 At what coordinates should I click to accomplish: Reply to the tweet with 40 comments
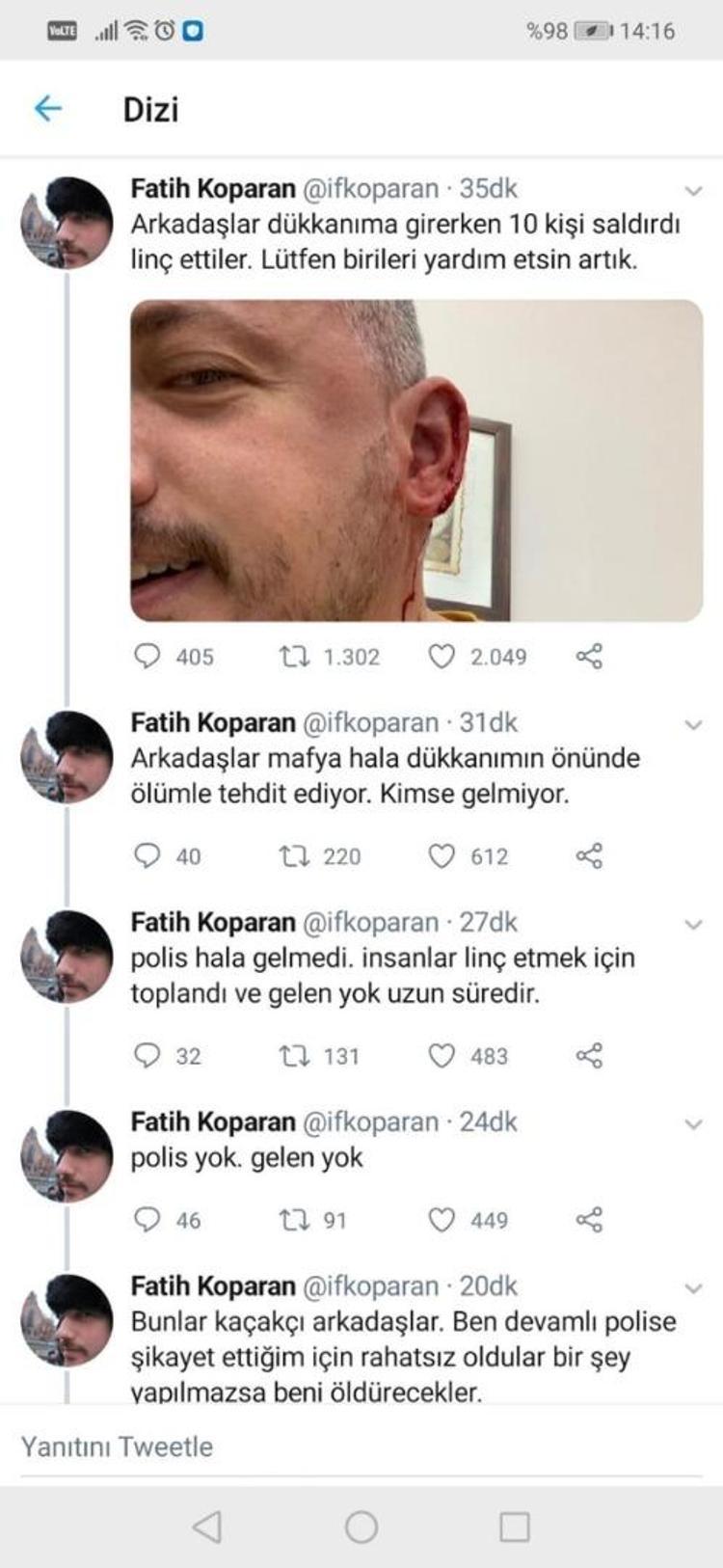pyautogui.click(x=147, y=855)
